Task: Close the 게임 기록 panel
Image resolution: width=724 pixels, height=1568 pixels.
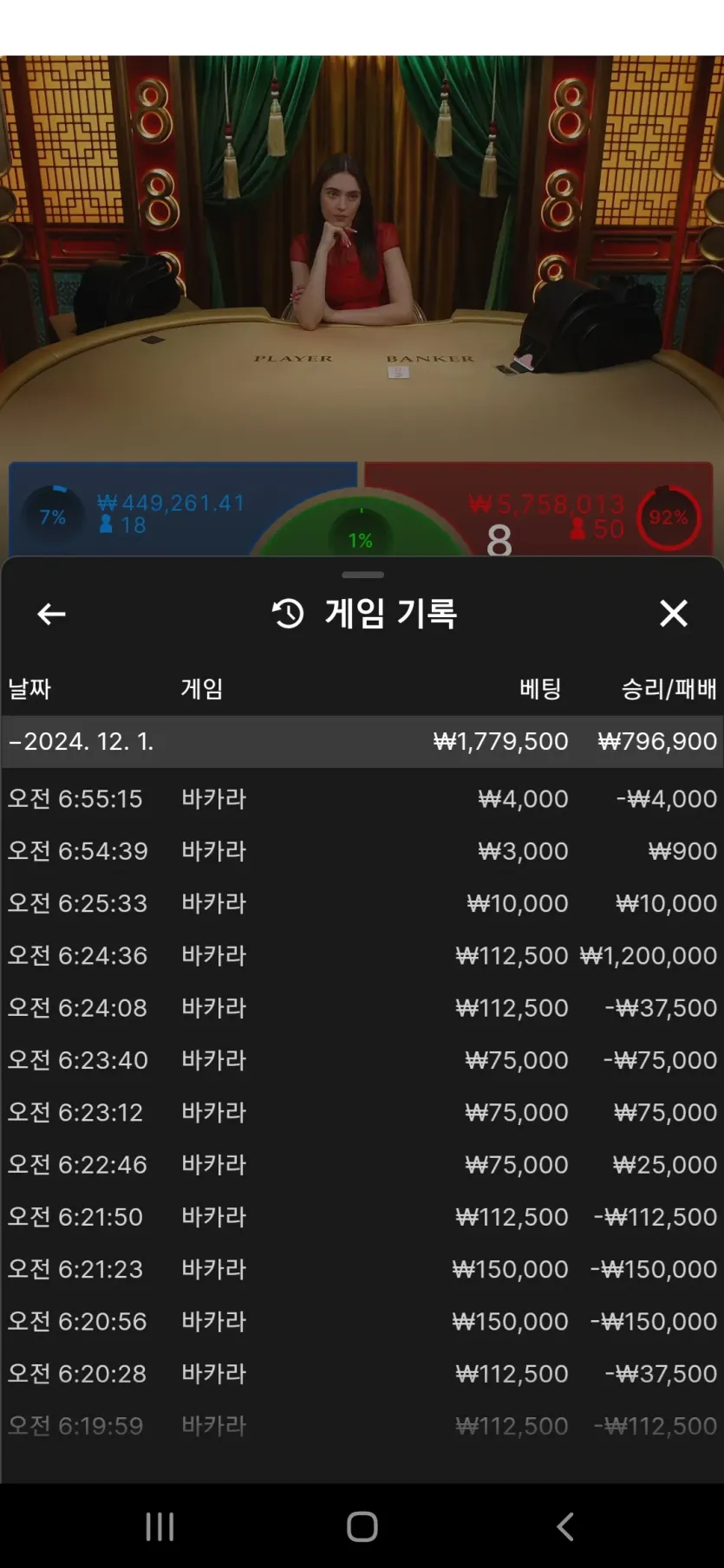Action: point(673,614)
